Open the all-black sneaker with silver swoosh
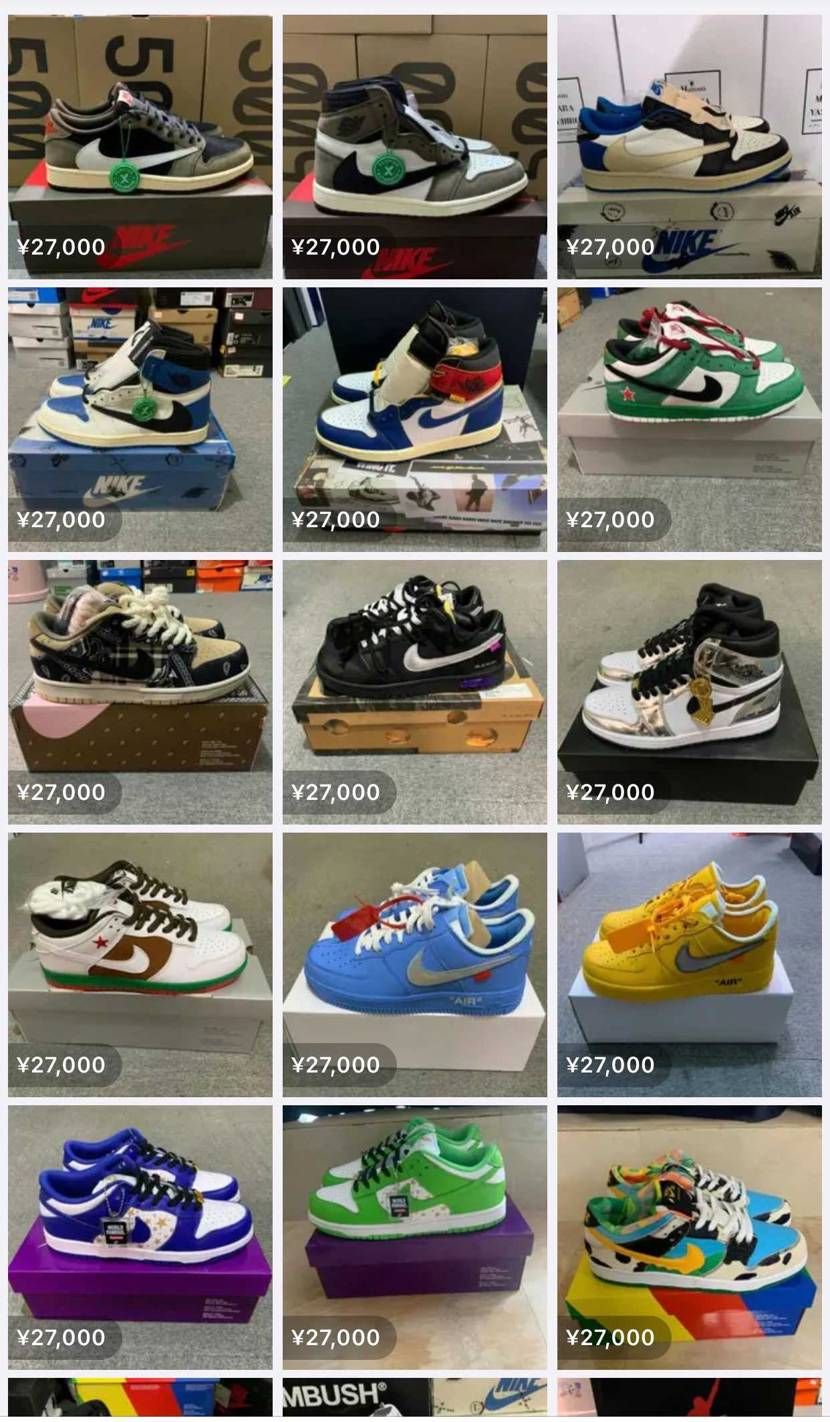 coord(415,692)
